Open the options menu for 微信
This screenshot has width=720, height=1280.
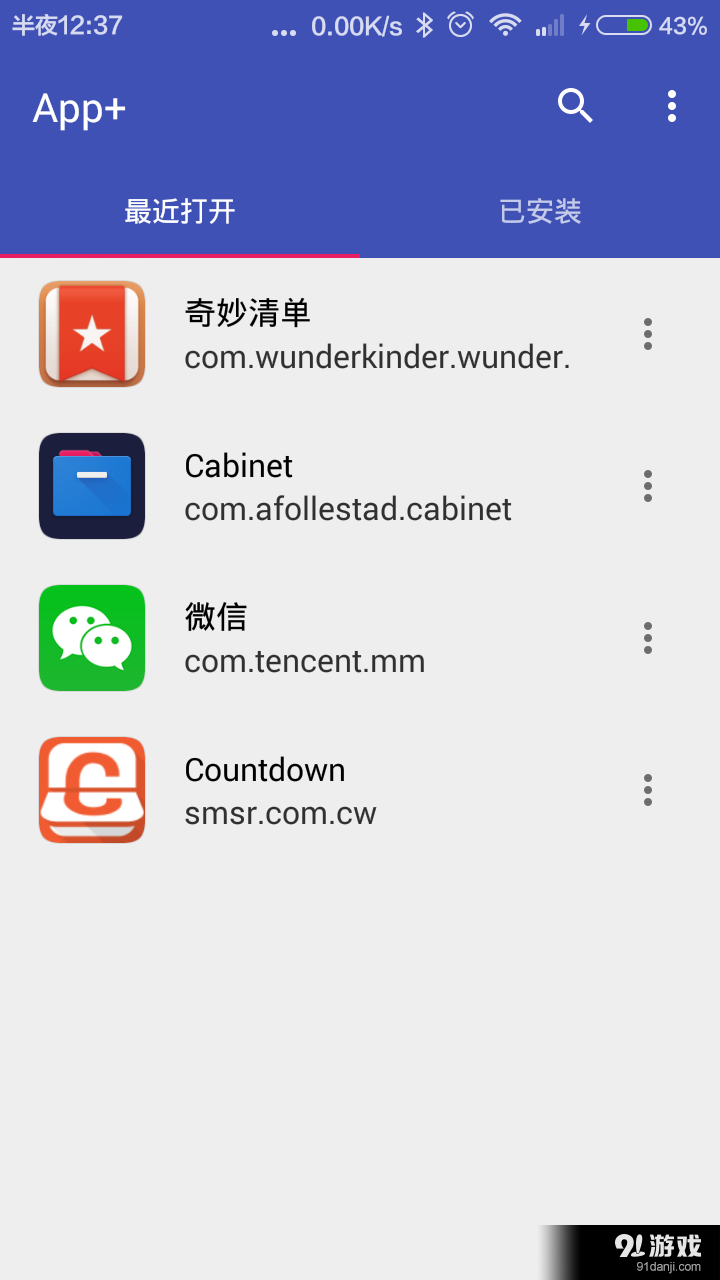click(647, 638)
